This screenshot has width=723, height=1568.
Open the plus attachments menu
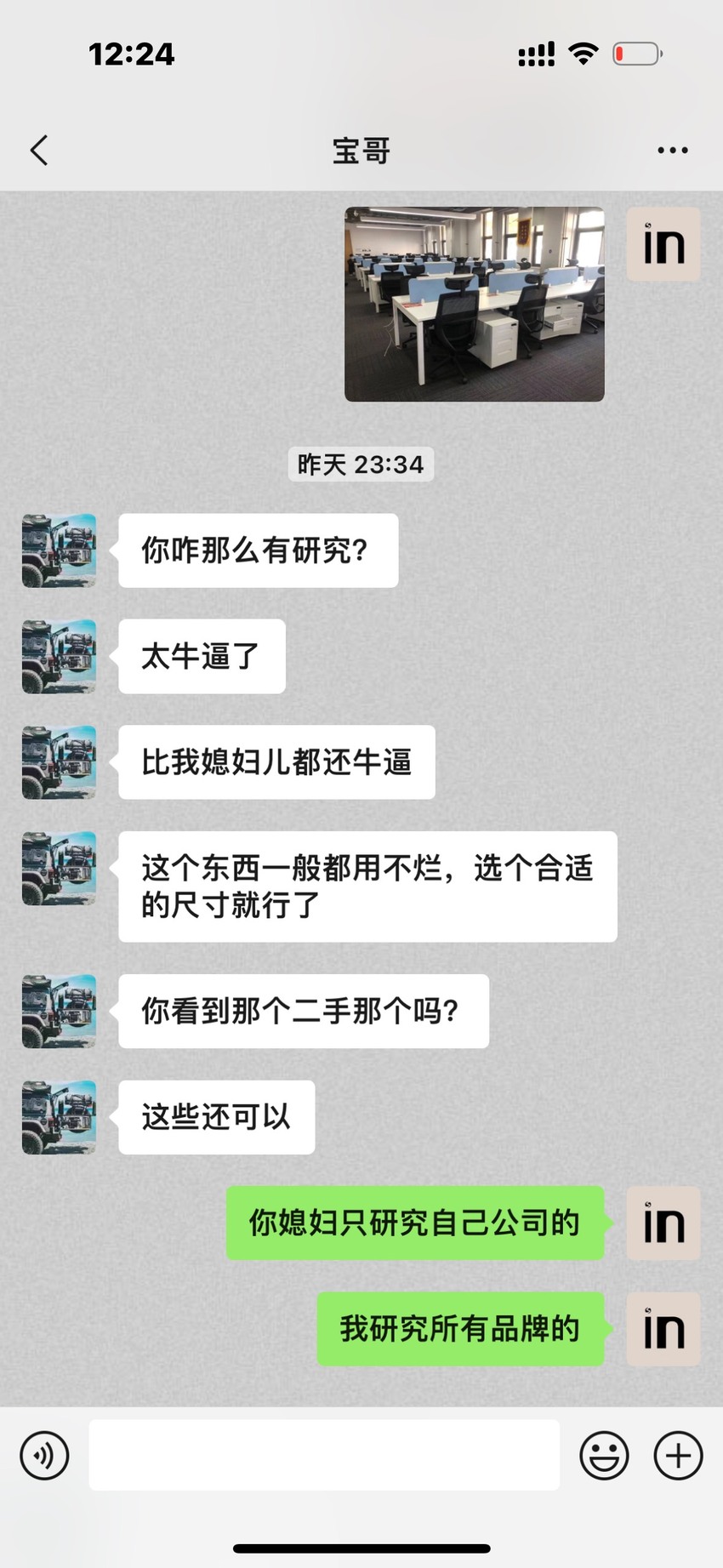tap(678, 1455)
